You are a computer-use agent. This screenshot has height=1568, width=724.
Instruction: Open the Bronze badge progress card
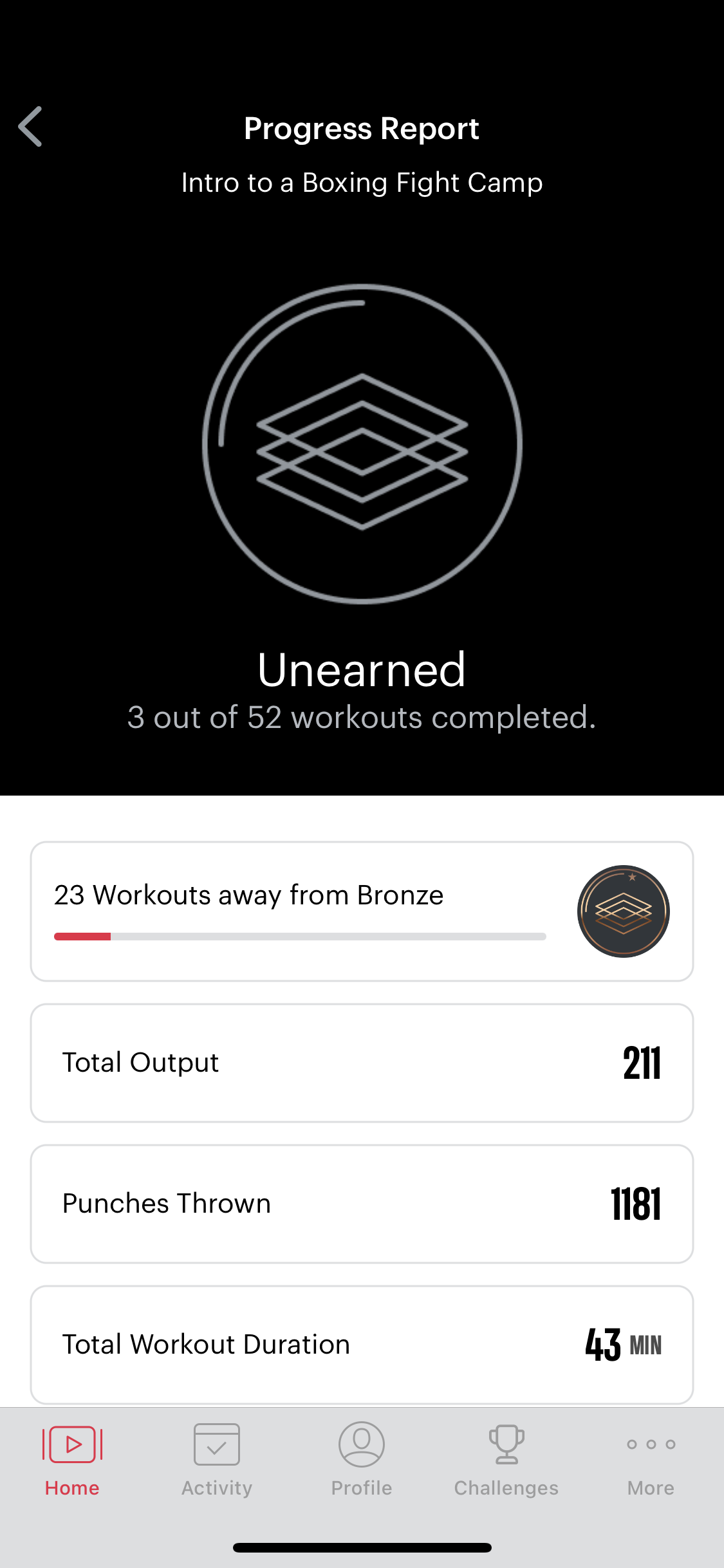(x=362, y=911)
